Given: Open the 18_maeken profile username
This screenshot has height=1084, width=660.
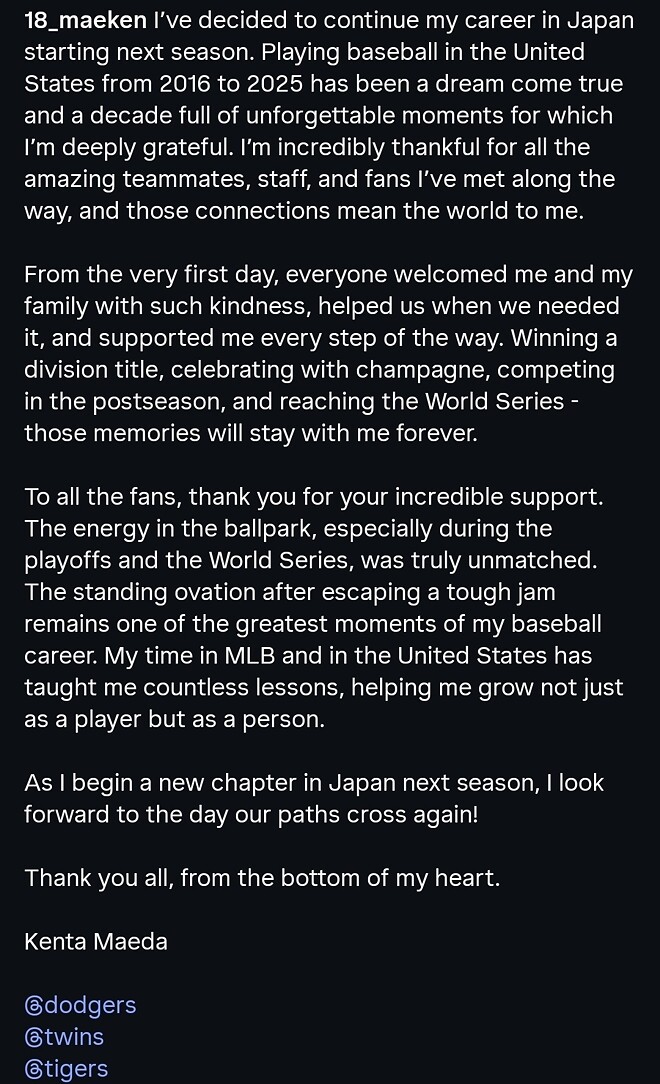Looking at the screenshot, I should (x=85, y=21).
